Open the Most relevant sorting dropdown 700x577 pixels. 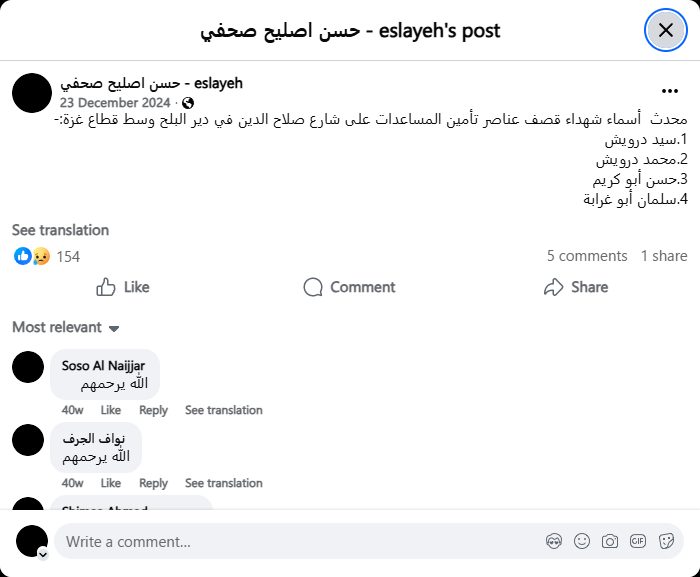point(66,327)
